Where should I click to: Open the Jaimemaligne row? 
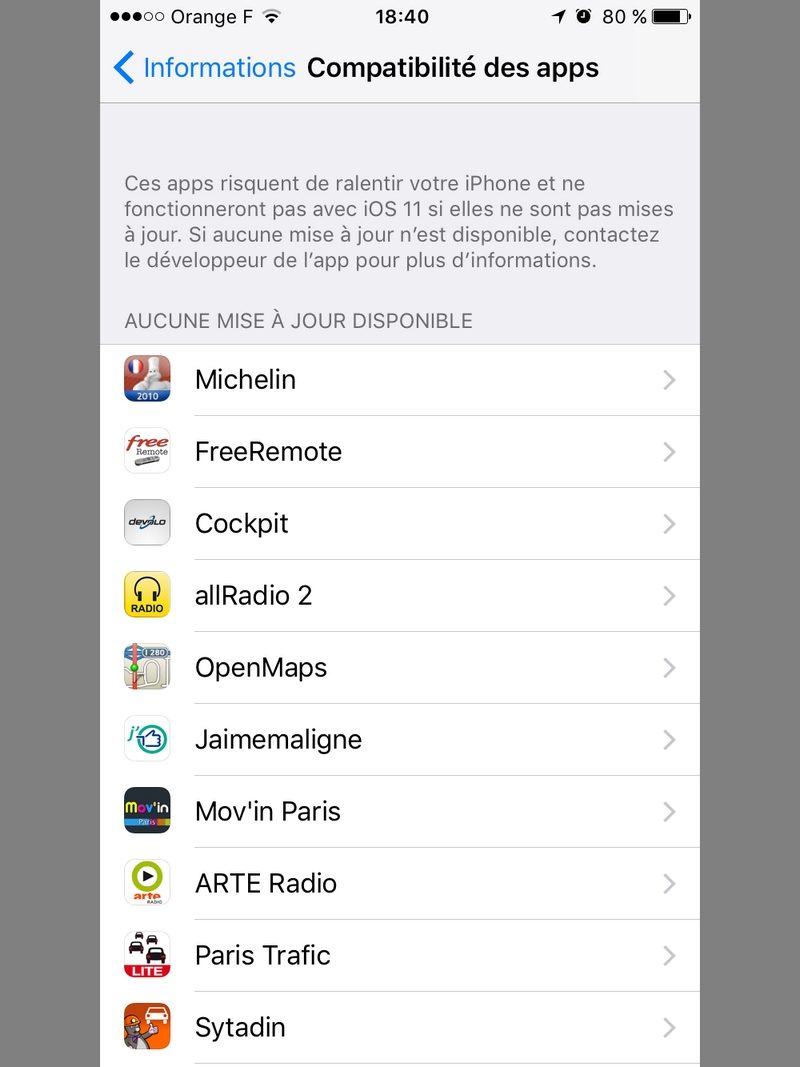coord(400,740)
